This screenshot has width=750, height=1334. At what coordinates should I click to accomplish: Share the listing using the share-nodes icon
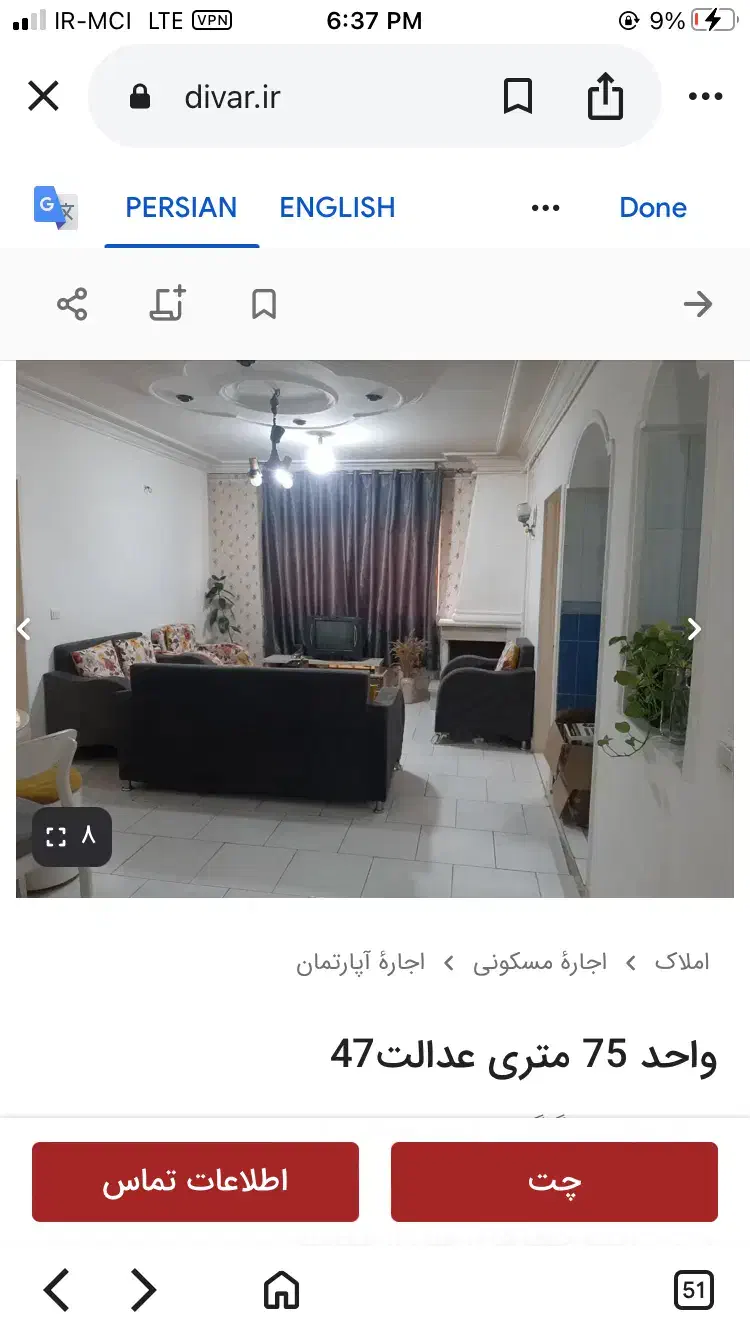[72, 303]
